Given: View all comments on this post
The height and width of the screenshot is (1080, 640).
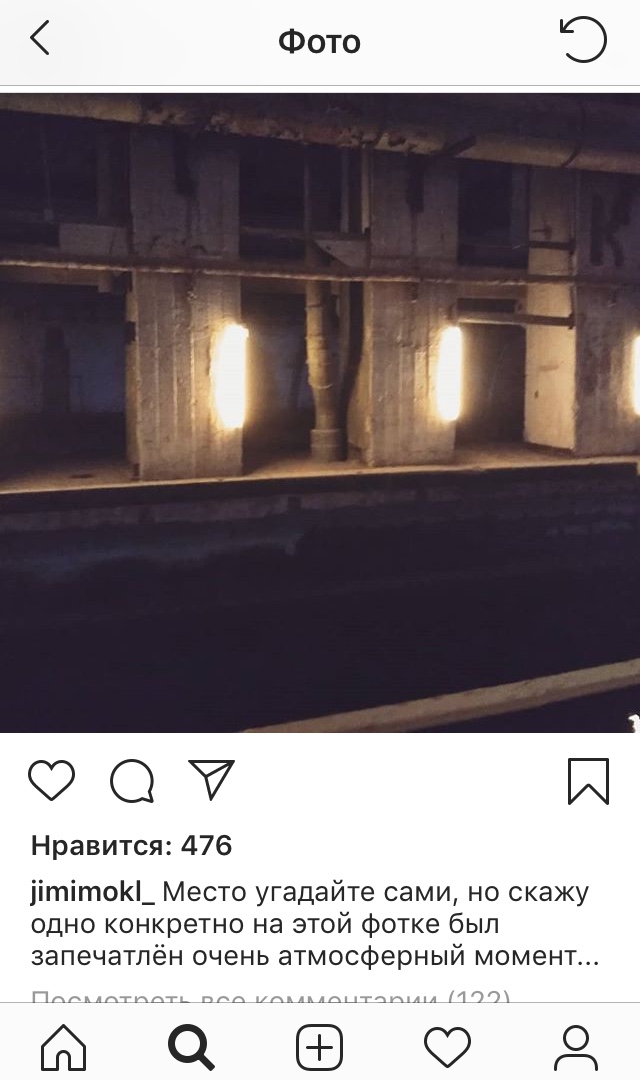Looking at the screenshot, I should 271,996.
